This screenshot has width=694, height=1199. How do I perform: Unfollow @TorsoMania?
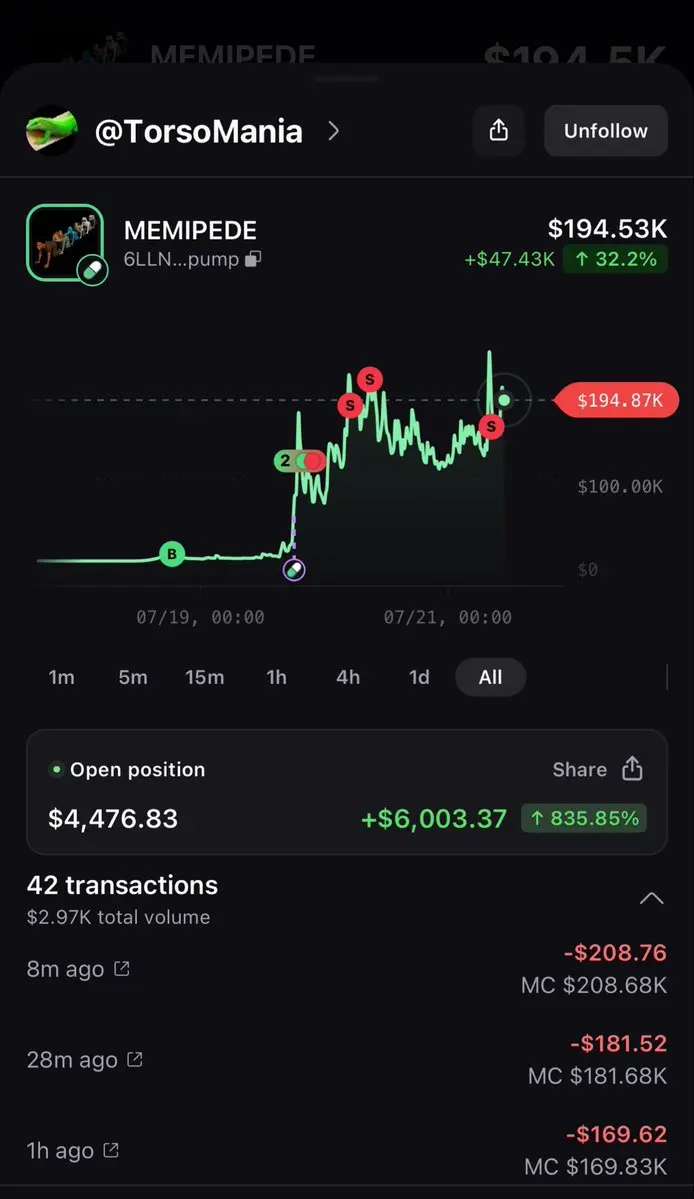tap(605, 131)
